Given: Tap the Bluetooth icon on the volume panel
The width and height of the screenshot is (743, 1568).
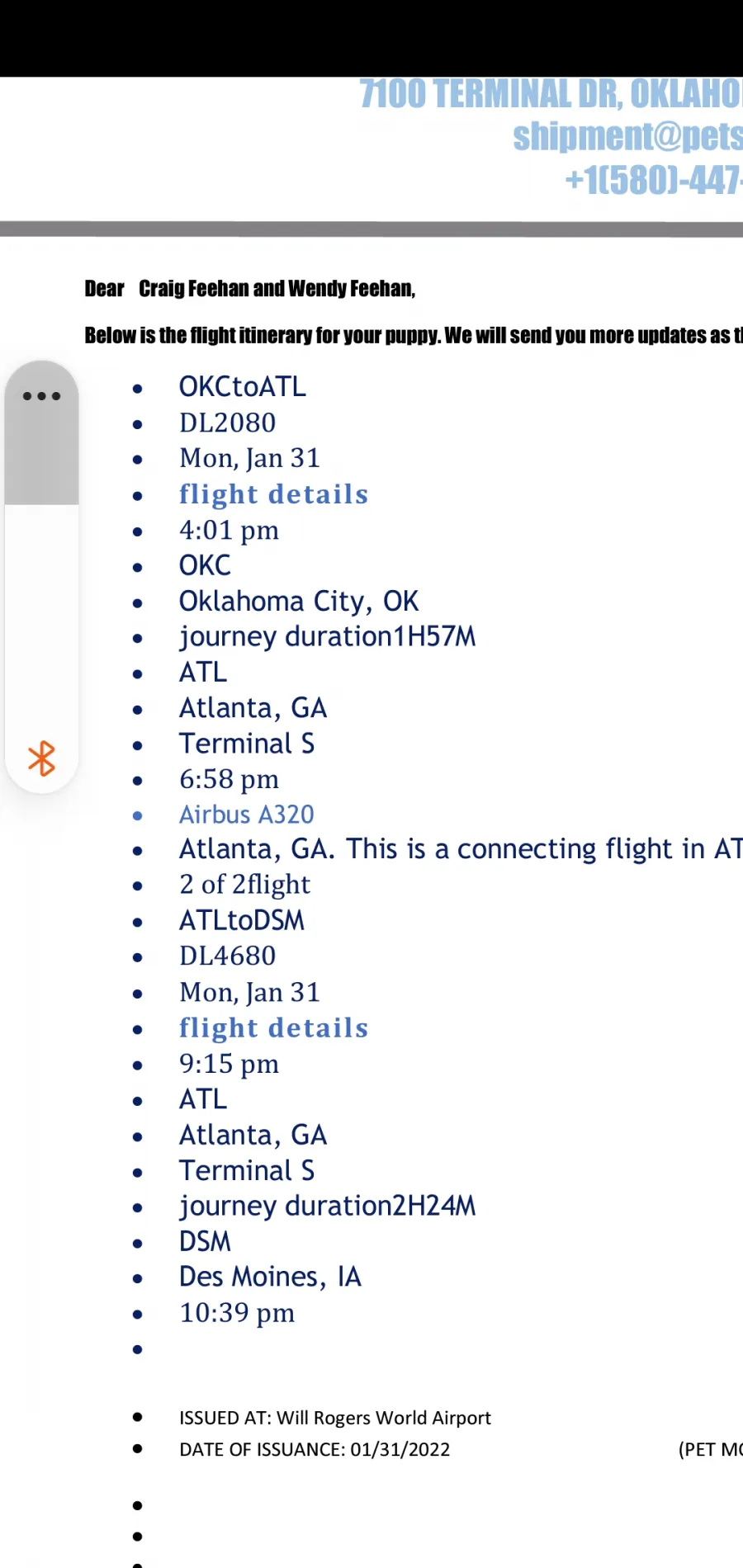Looking at the screenshot, I should pyautogui.click(x=41, y=758).
